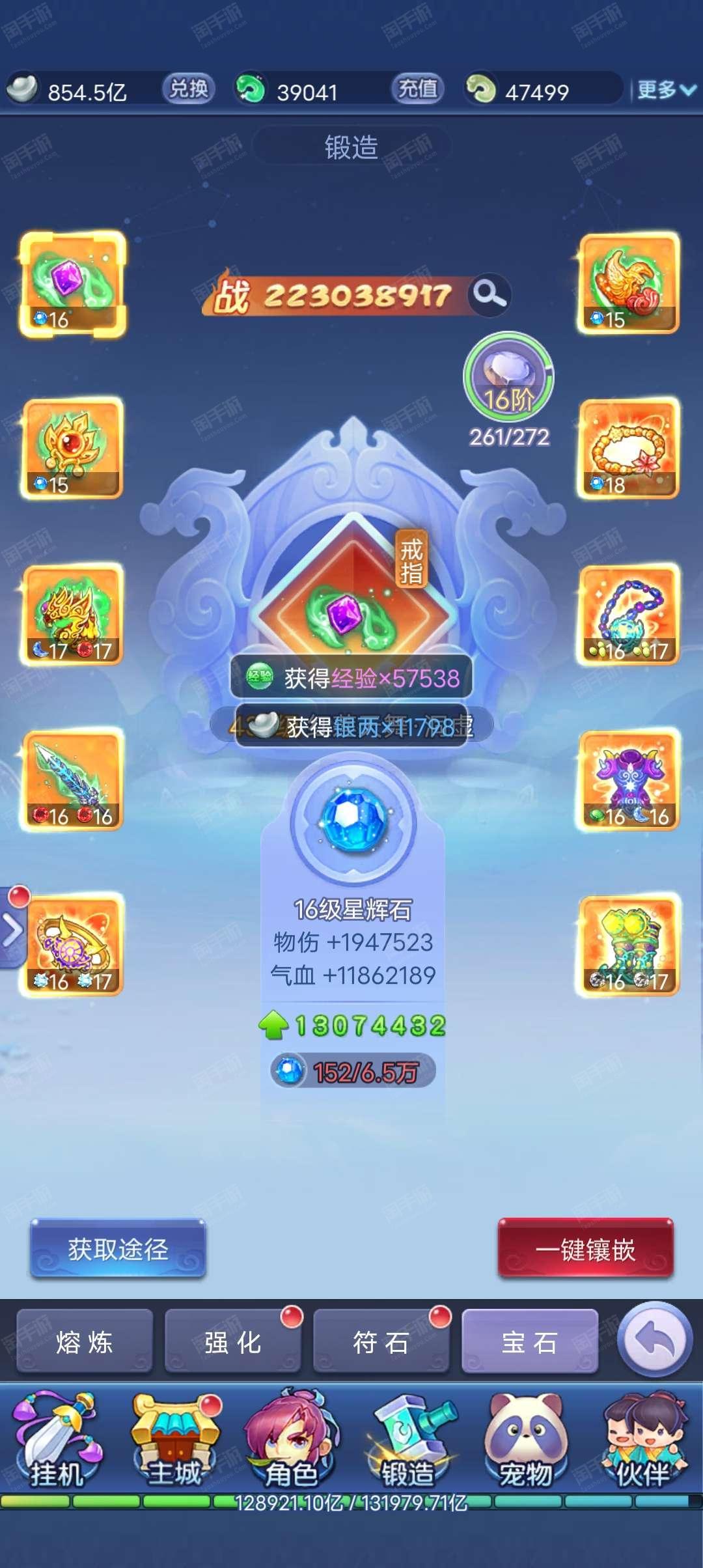Screen dimensions: 703x1568
Task: Expand the 更多 currency dropdown
Action: [667, 90]
